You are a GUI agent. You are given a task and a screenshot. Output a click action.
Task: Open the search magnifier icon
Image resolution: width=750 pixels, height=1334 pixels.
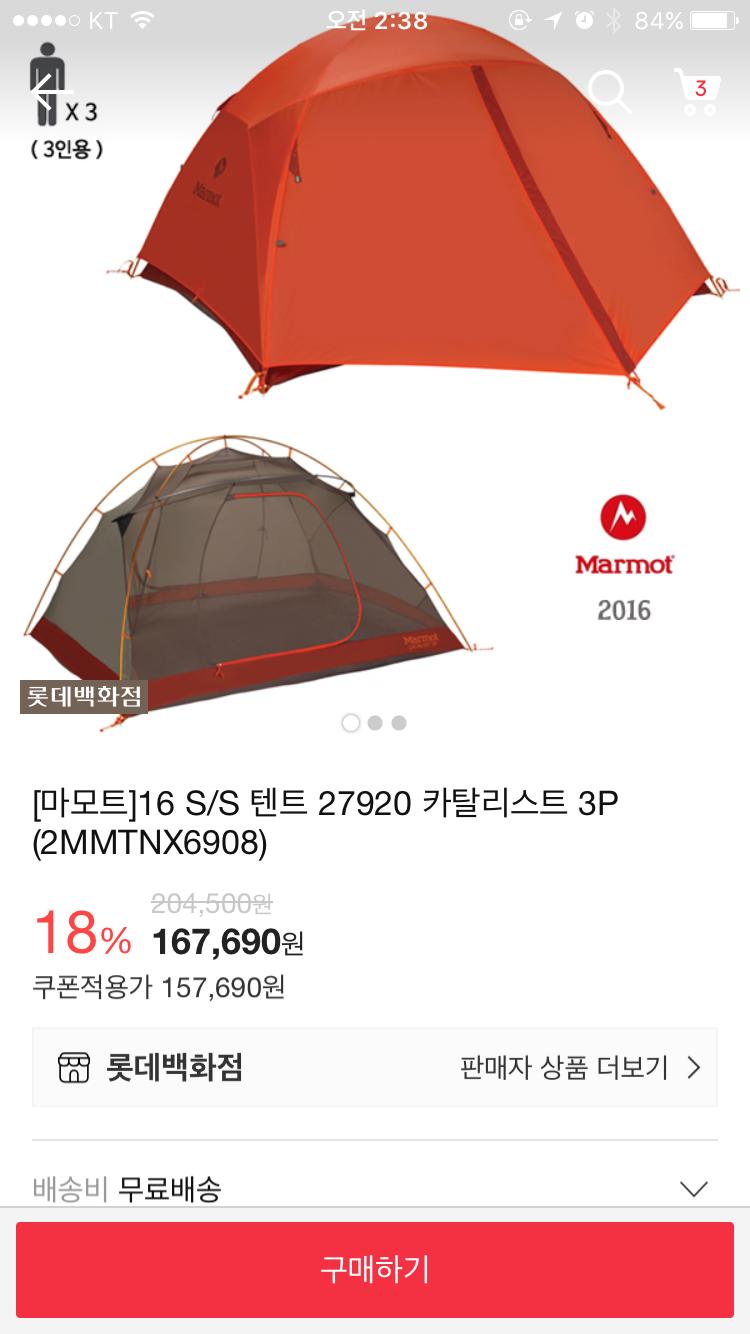tap(609, 93)
